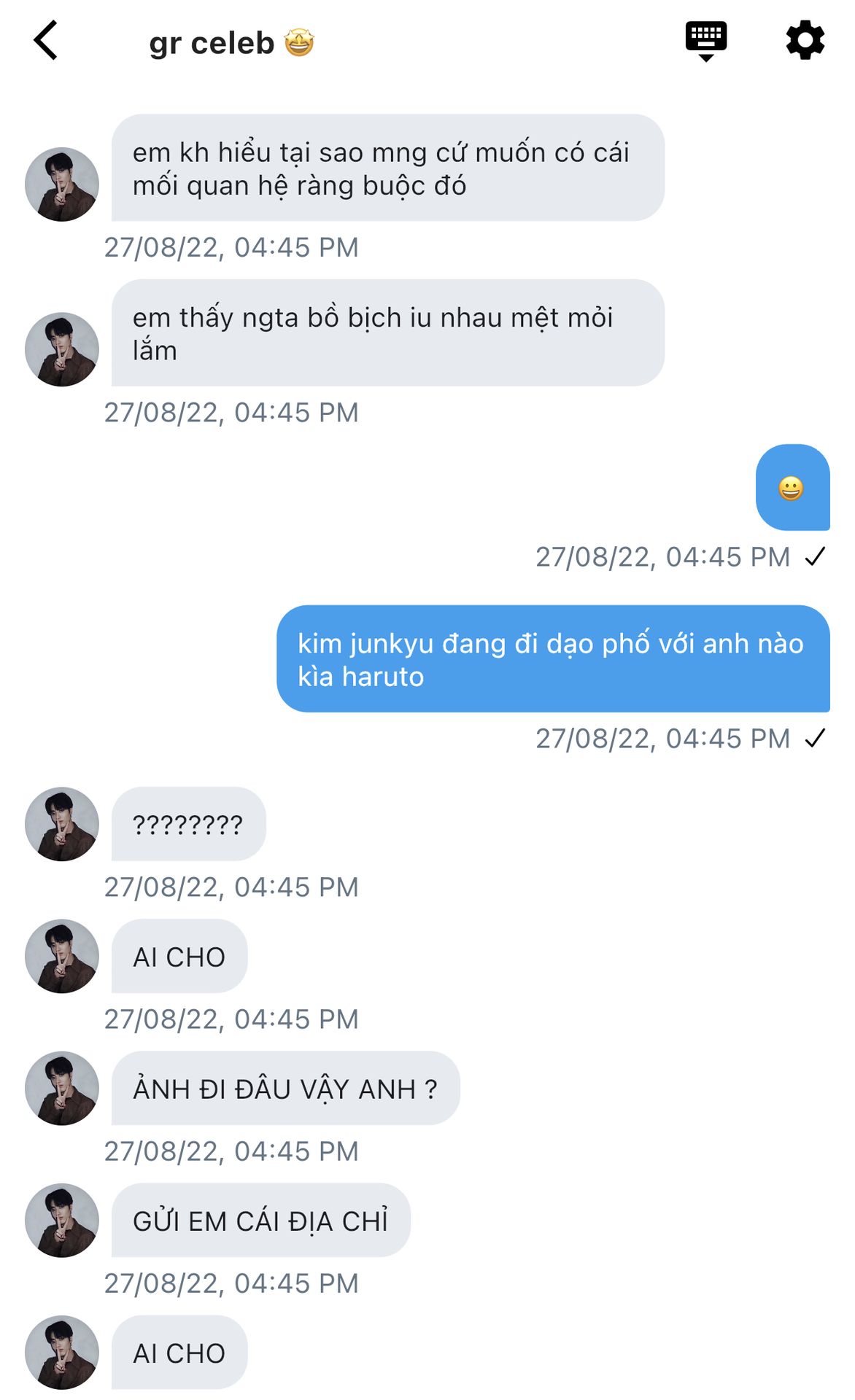Open chat settings gear

[x=805, y=40]
